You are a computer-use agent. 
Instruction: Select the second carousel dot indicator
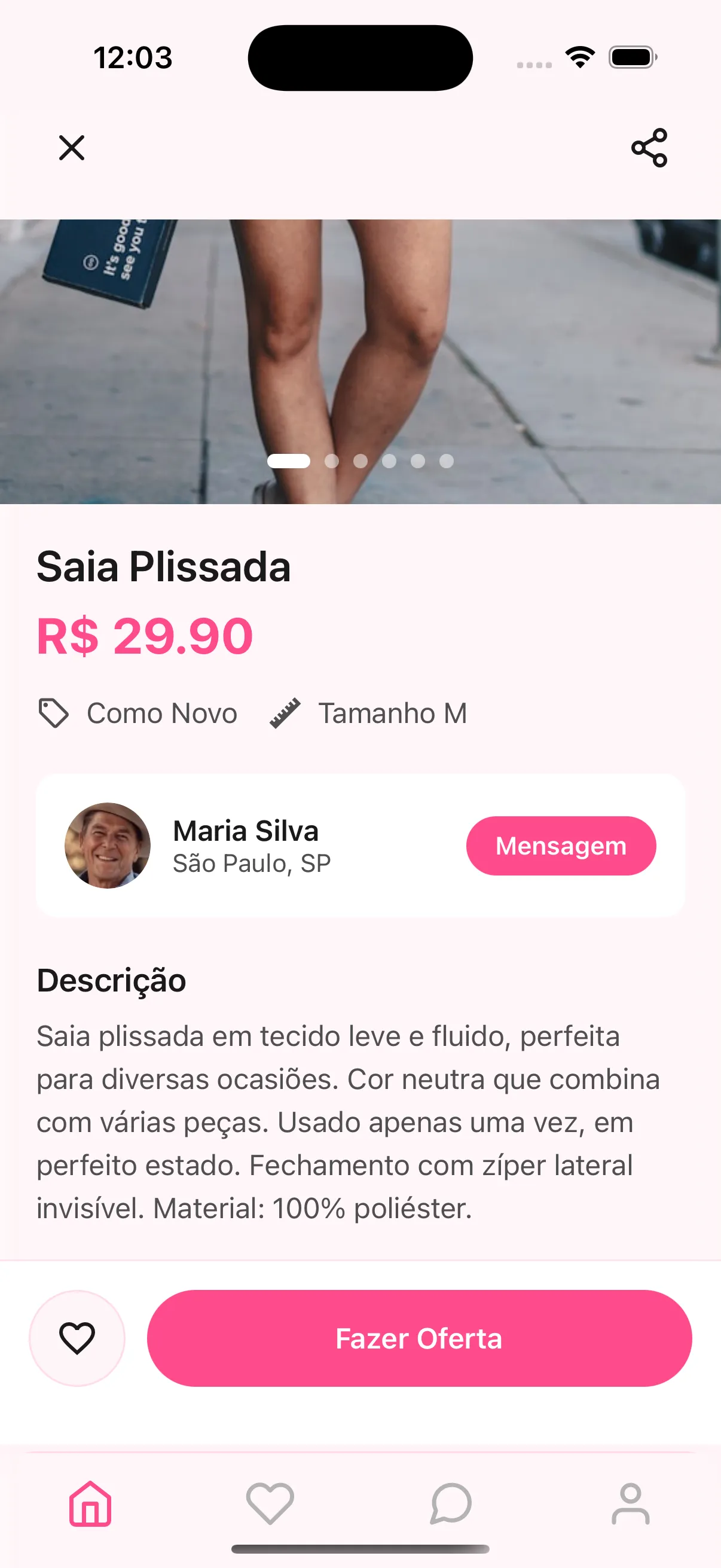333,462
